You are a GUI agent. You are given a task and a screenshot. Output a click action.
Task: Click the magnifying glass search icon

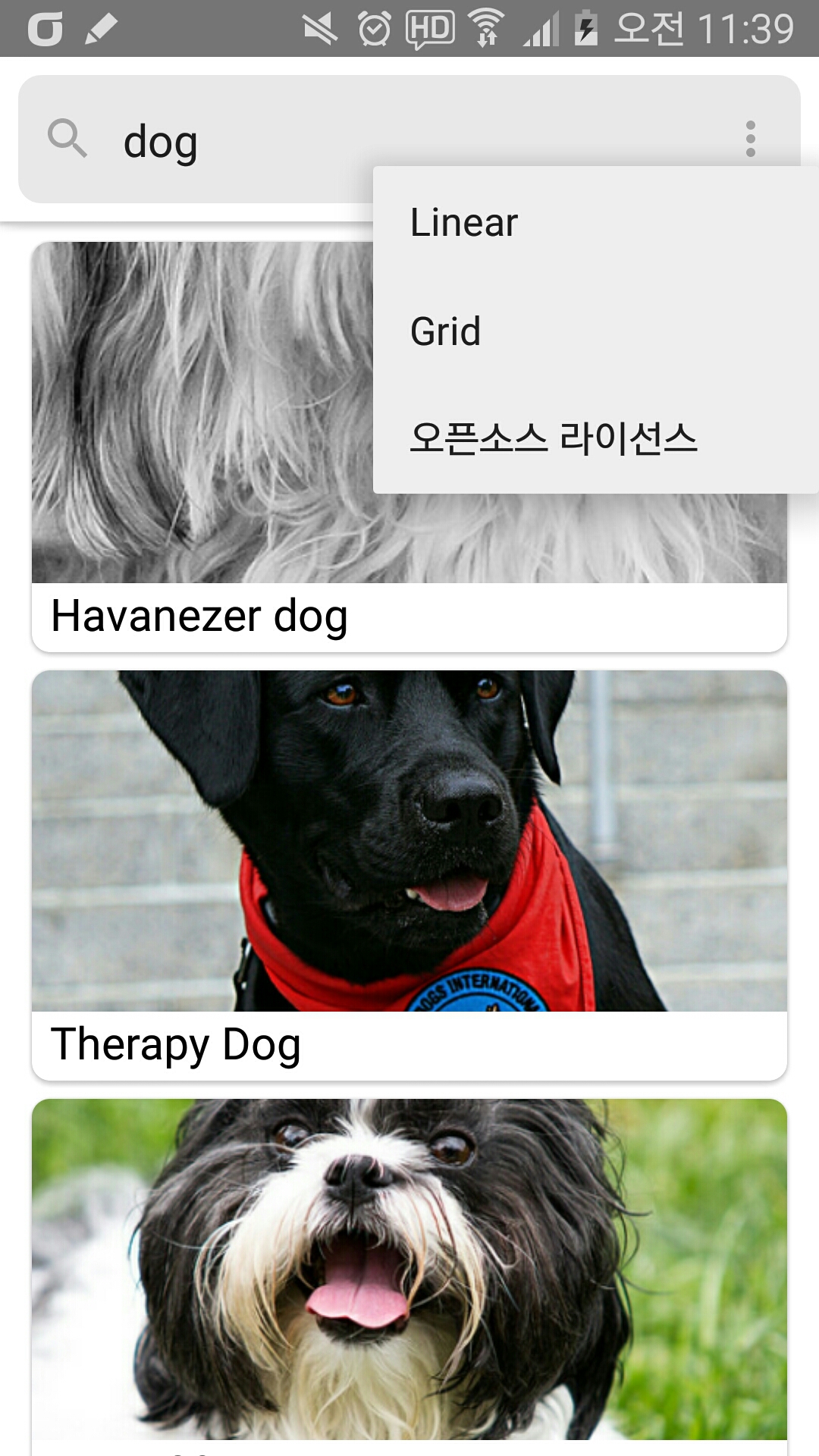(68, 140)
